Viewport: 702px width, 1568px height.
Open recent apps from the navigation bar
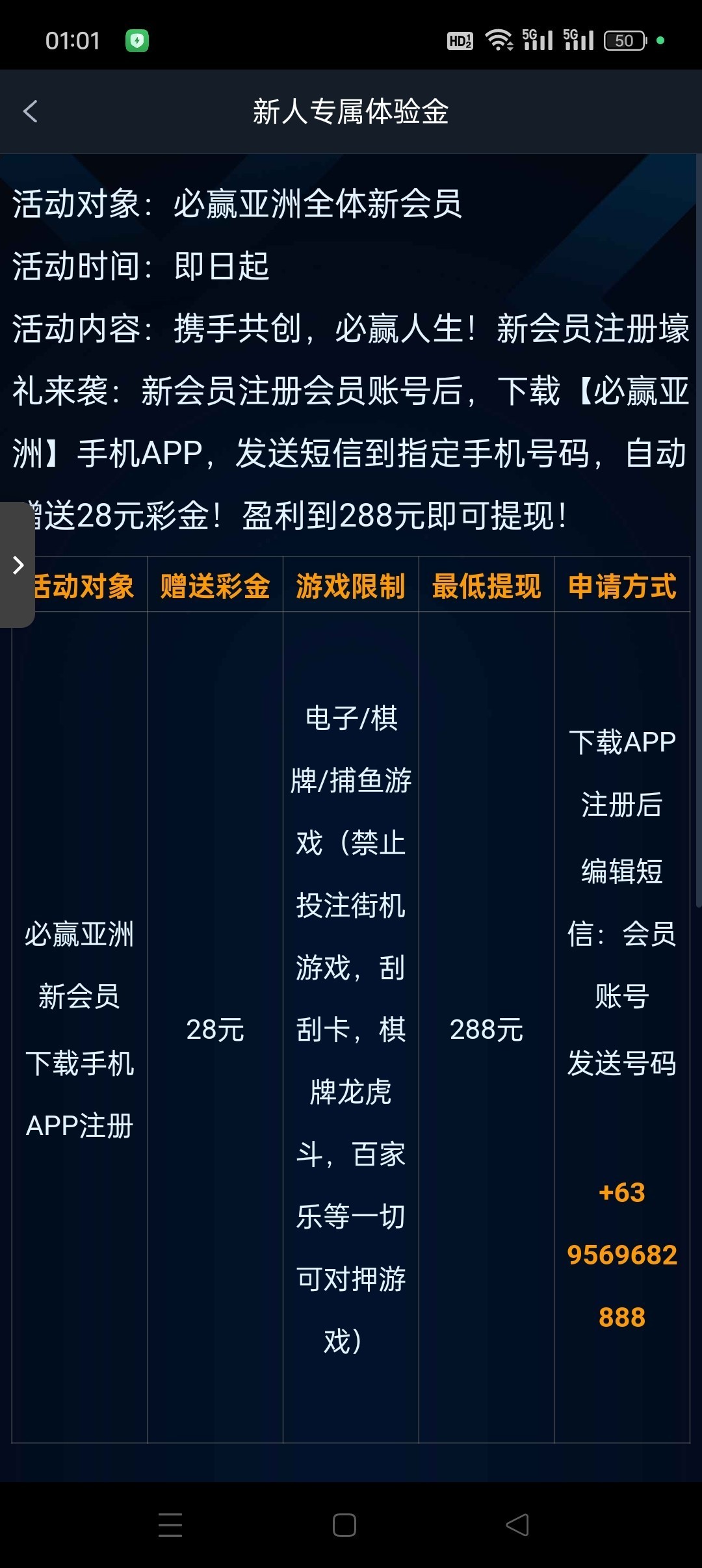170,1524
